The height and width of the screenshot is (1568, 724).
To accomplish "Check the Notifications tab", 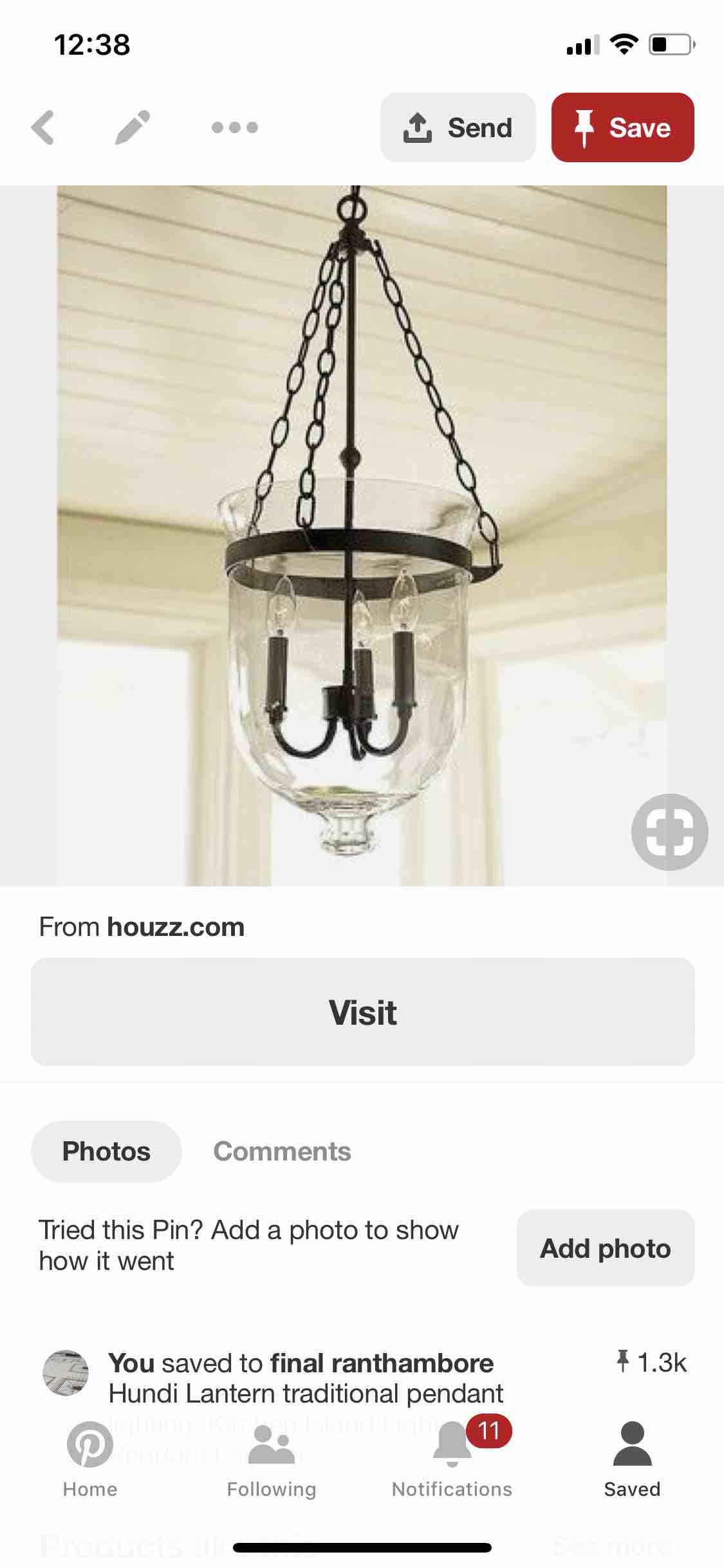I will click(452, 1459).
